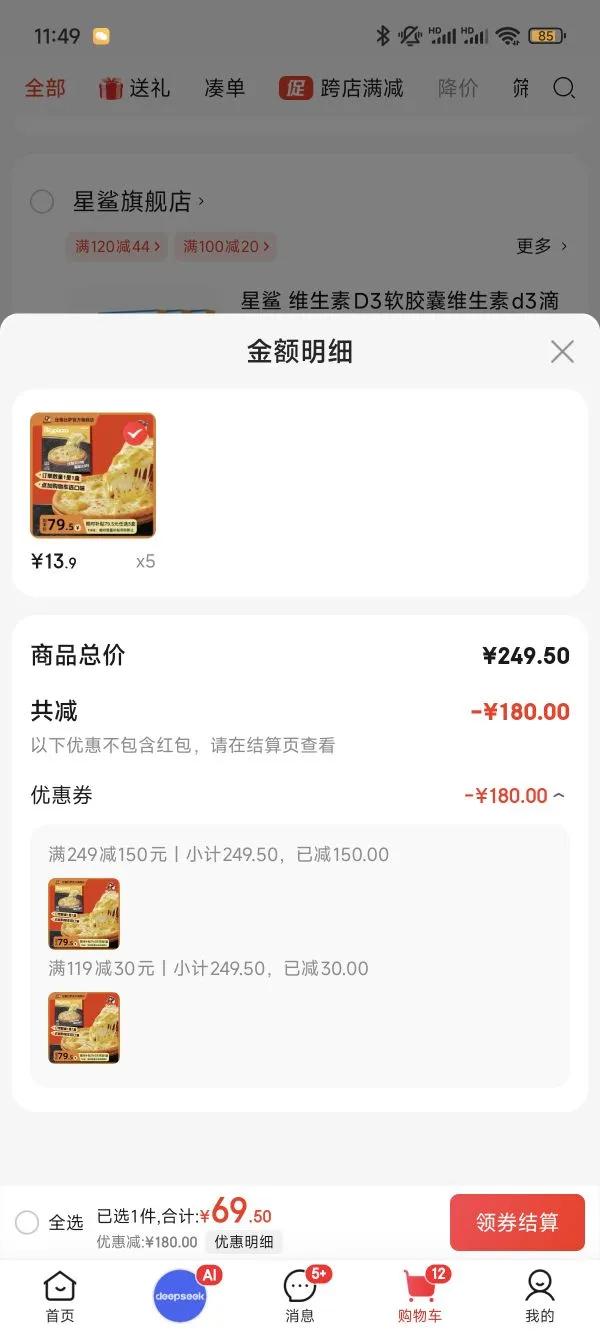This screenshot has height=1335, width=600.
Task: Tap the 优惠明细 chip
Action: [x=244, y=1242]
